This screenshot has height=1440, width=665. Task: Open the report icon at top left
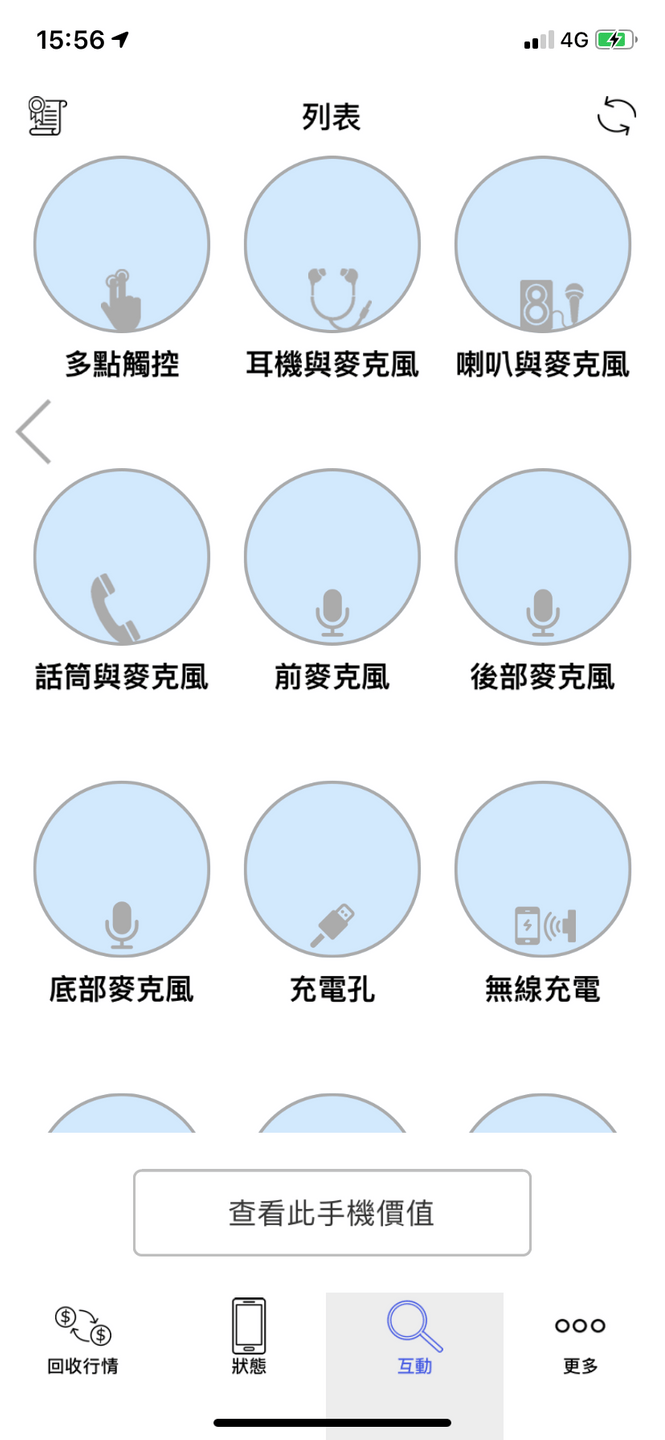(x=46, y=117)
